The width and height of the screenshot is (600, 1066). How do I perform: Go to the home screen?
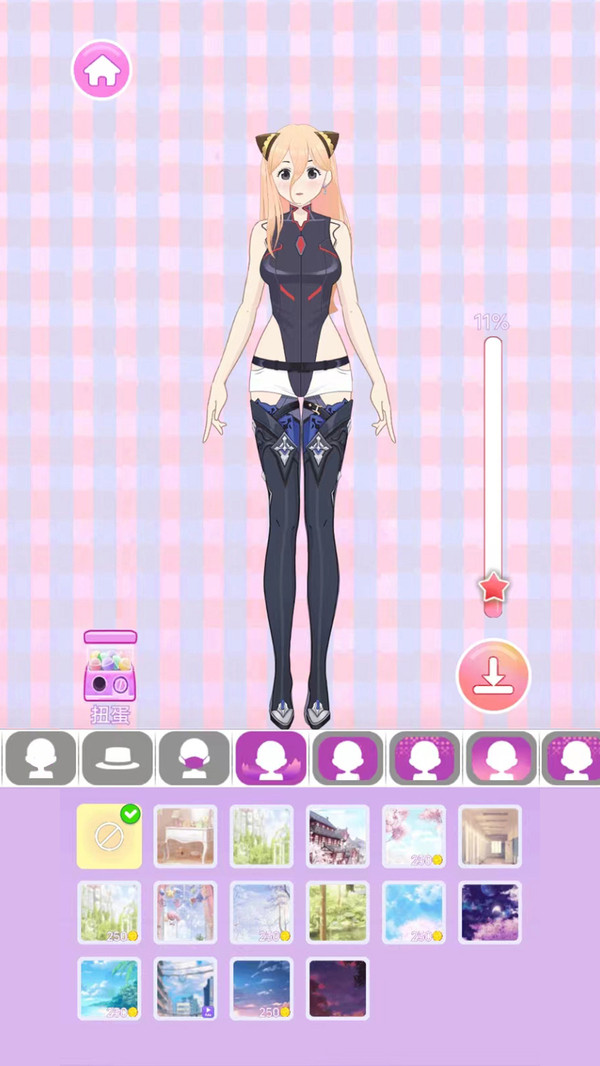pos(101,70)
